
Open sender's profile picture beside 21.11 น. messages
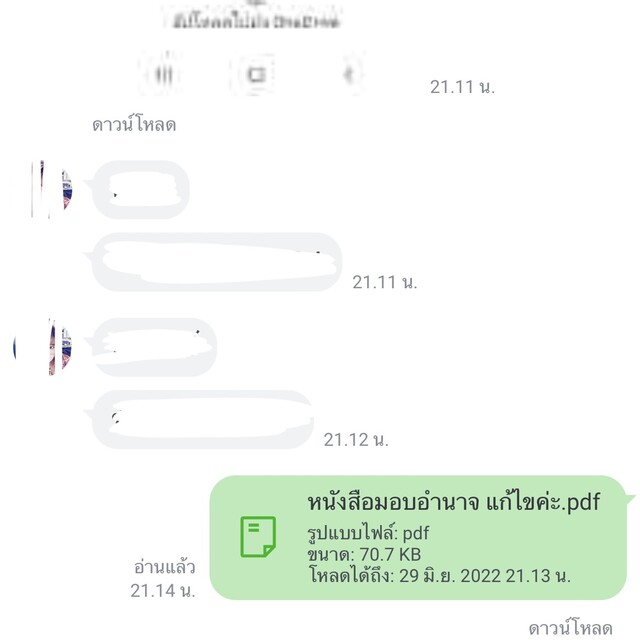(52, 188)
